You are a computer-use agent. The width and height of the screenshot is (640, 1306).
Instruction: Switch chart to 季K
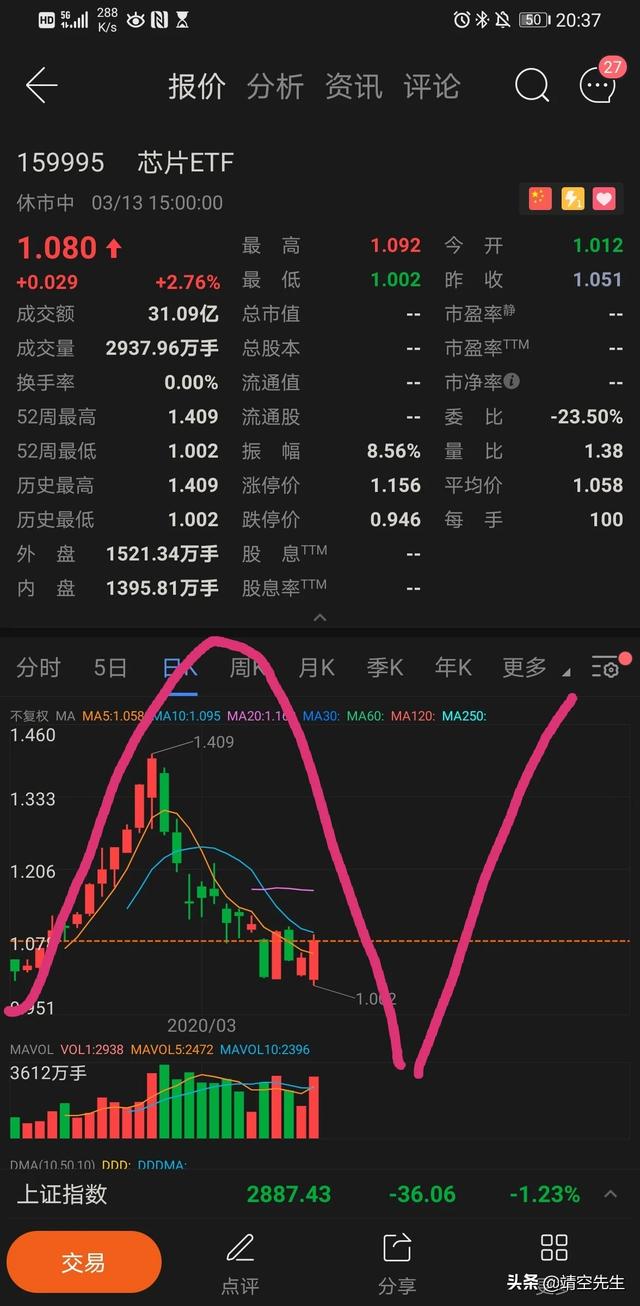(x=385, y=667)
